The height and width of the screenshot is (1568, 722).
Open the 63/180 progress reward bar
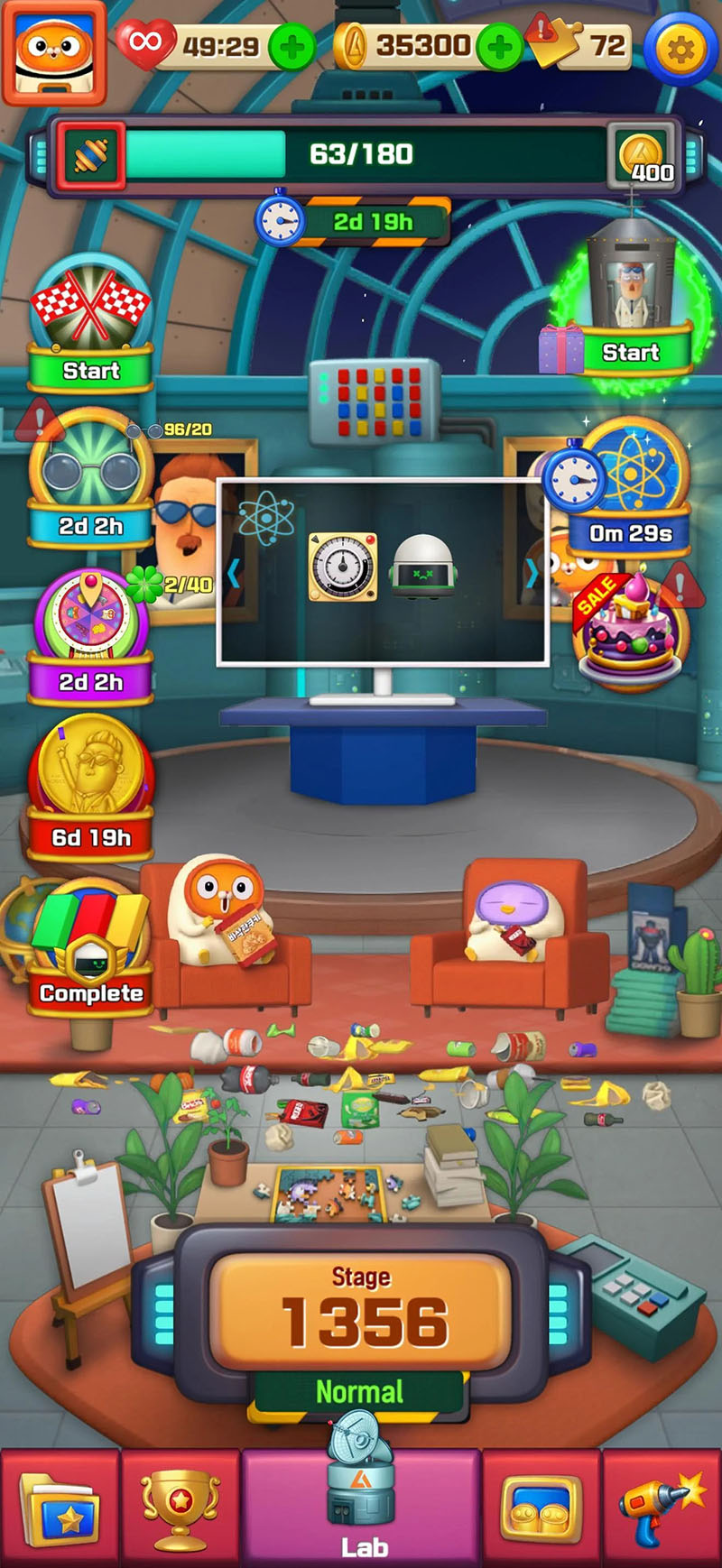[x=361, y=155]
